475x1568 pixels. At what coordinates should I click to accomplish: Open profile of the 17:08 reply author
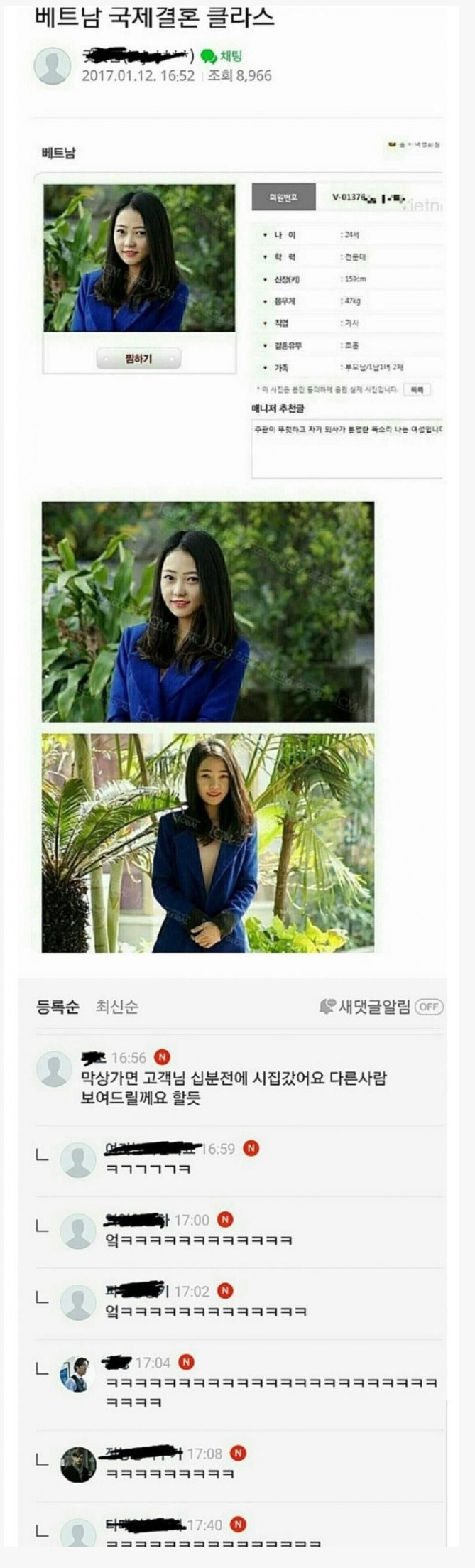pyautogui.click(x=77, y=1465)
